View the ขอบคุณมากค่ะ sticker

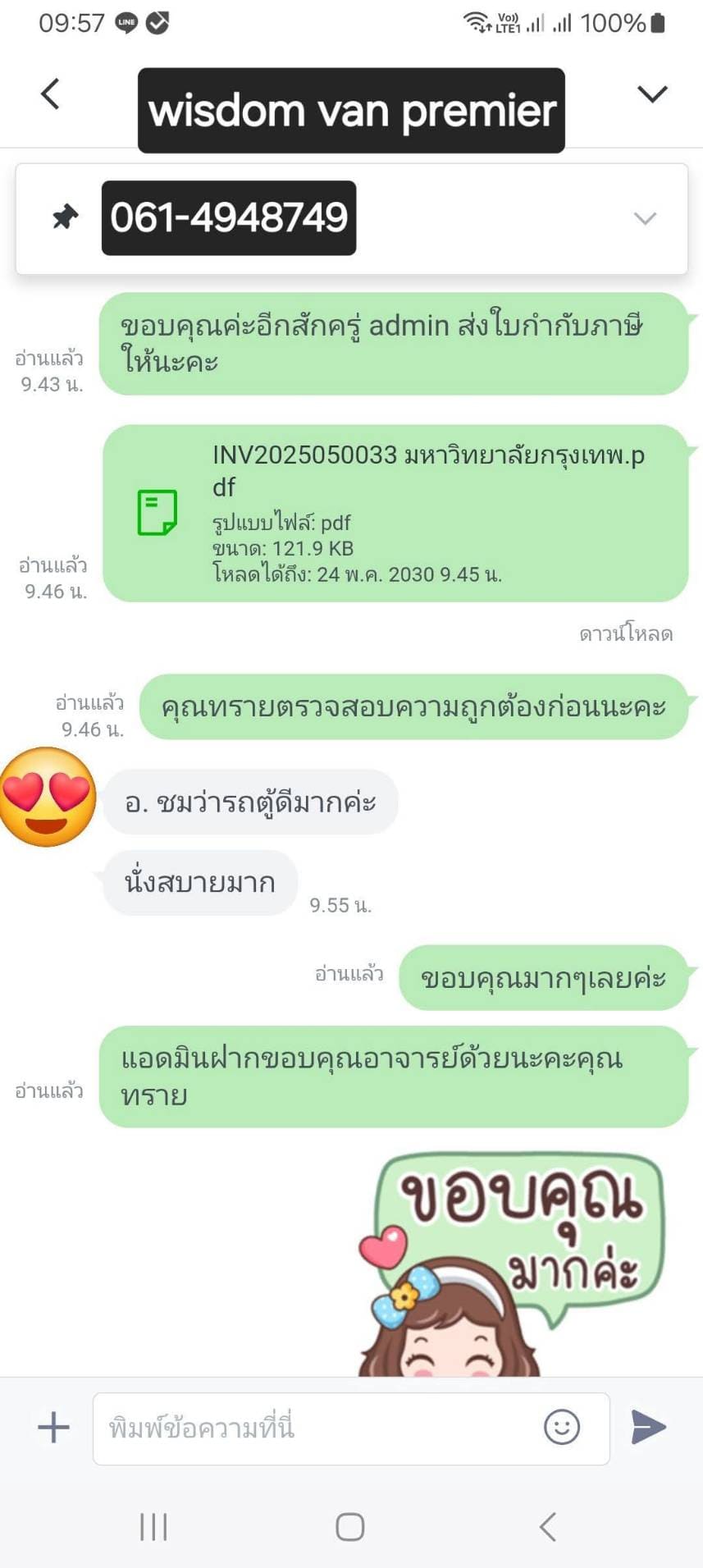pyautogui.click(x=513, y=1264)
